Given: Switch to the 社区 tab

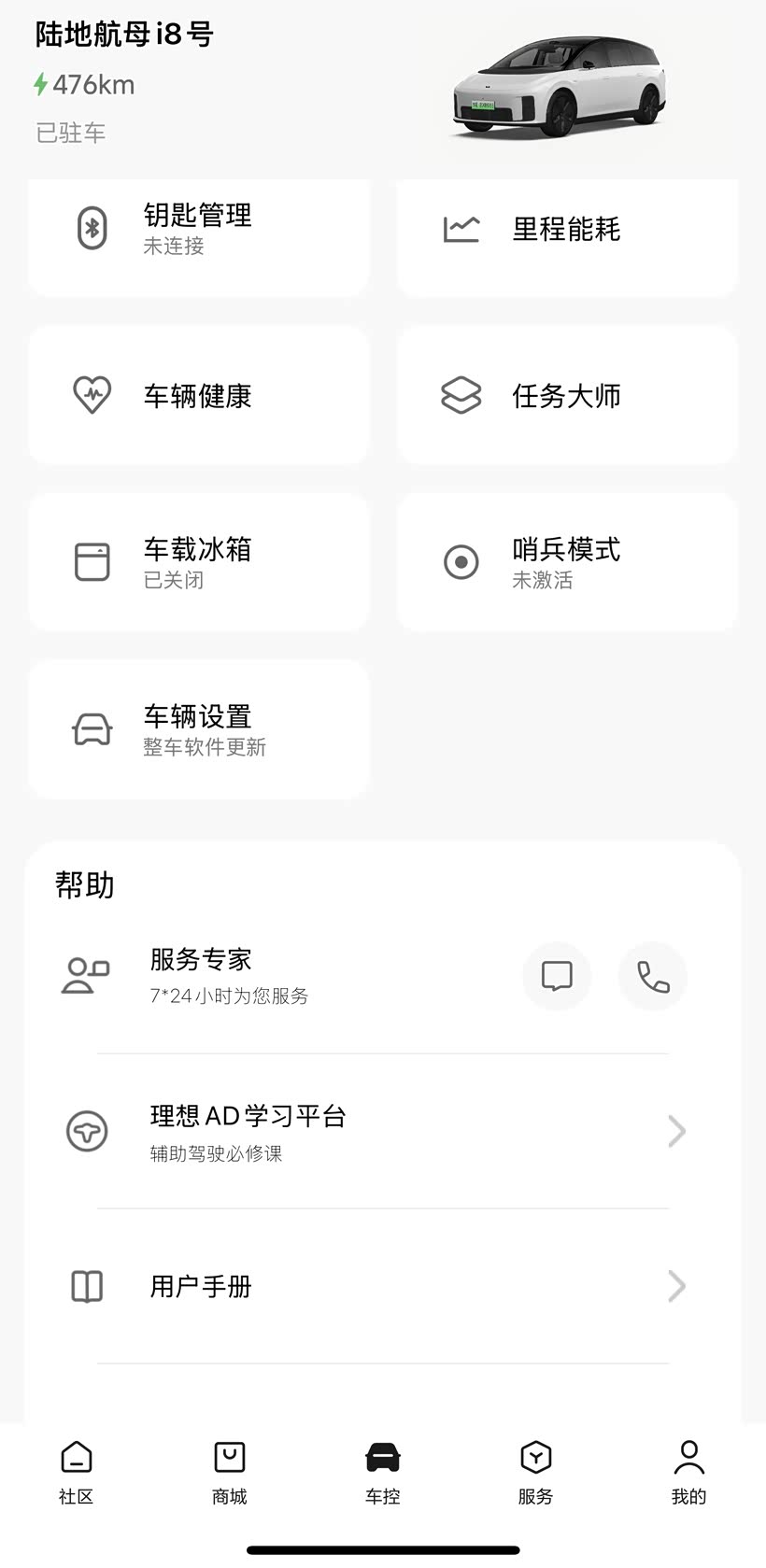Looking at the screenshot, I should click(x=77, y=1473).
